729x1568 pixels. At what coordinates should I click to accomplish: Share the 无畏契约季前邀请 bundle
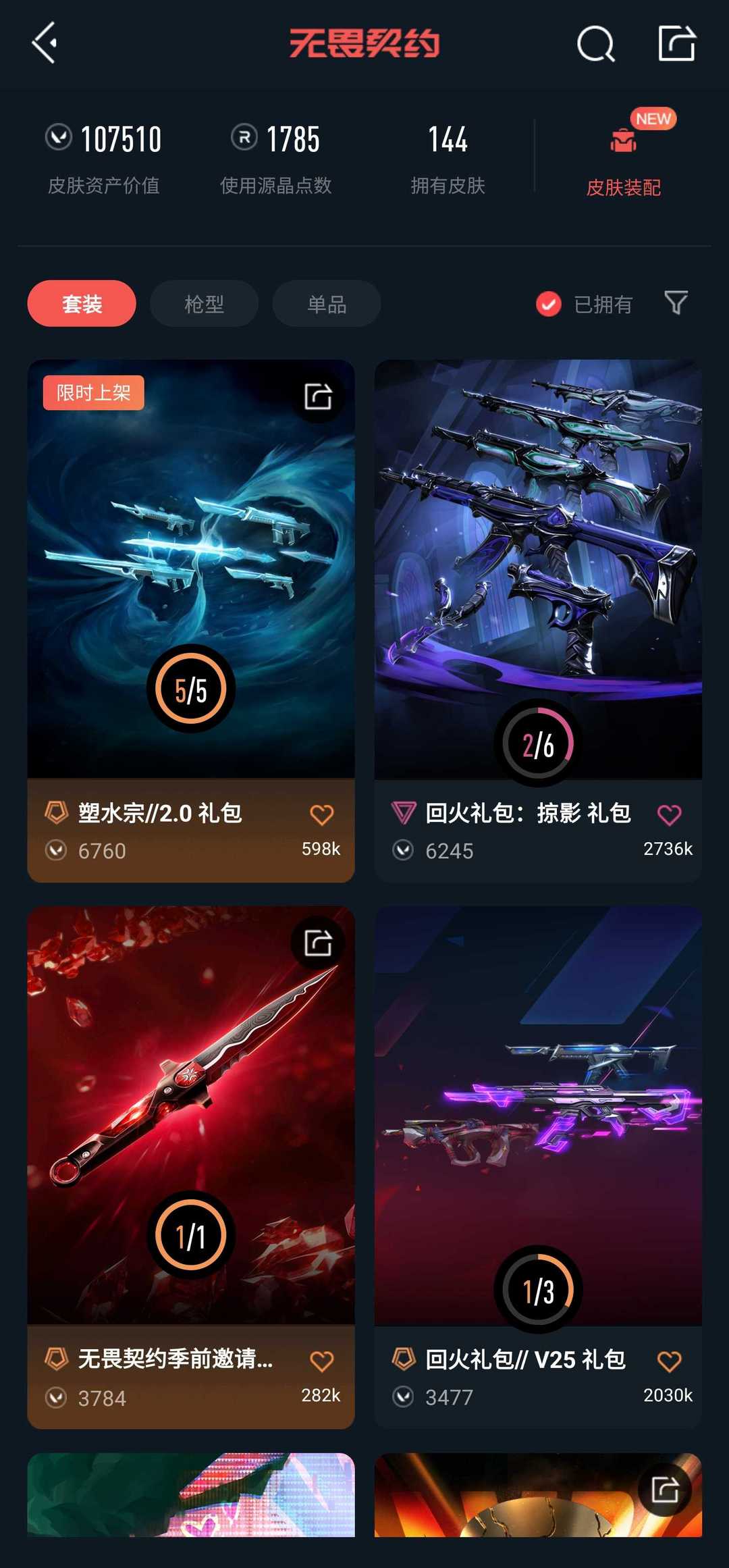pyautogui.click(x=318, y=943)
